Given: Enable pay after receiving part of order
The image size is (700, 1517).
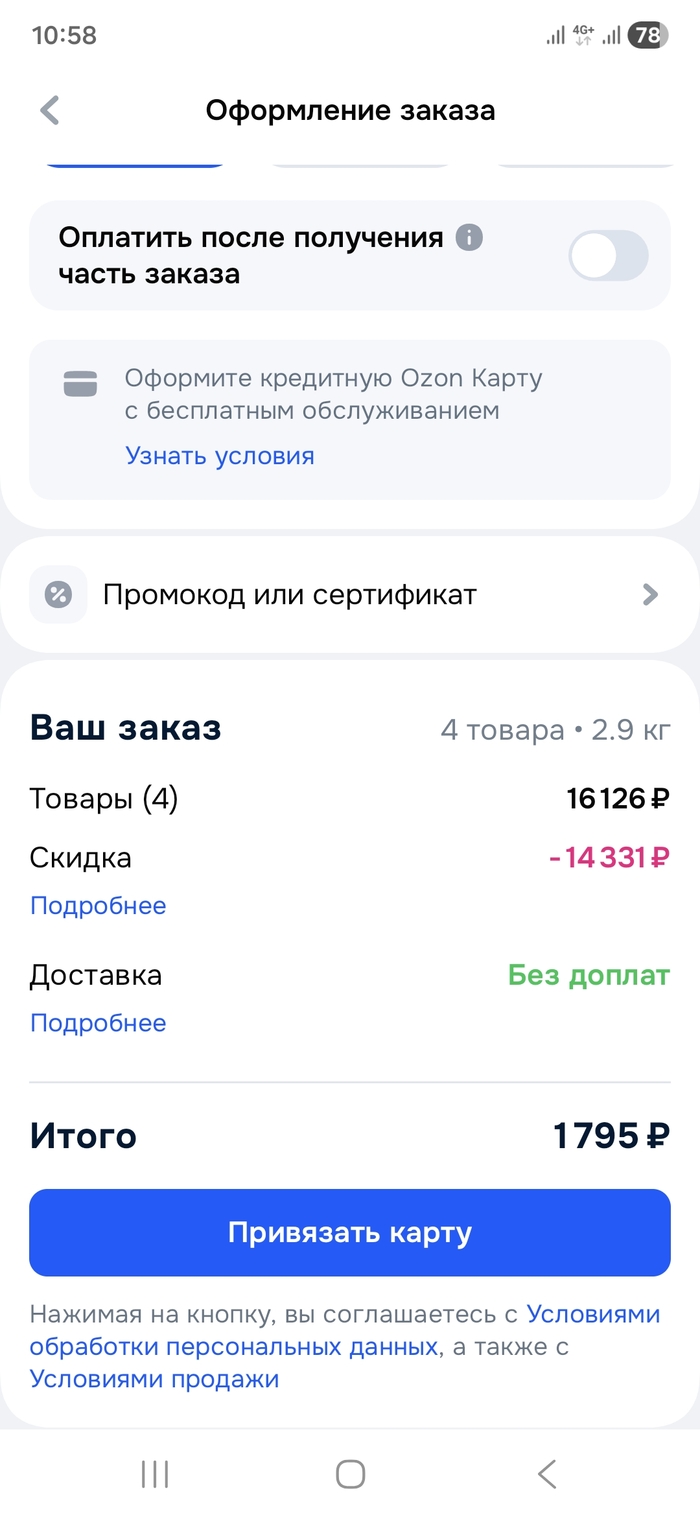Looking at the screenshot, I should [608, 255].
